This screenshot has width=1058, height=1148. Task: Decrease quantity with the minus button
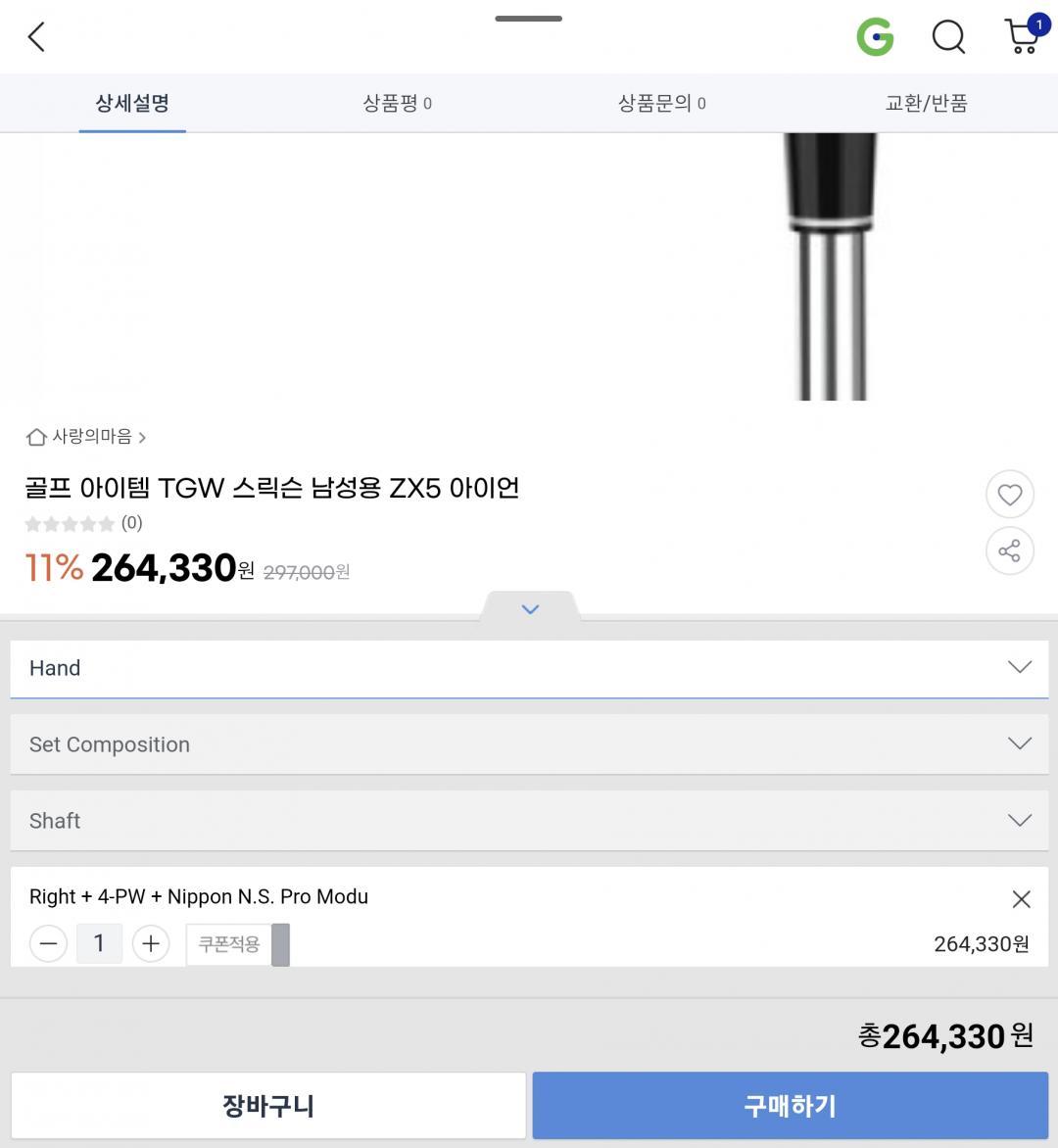click(x=48, y=944)
